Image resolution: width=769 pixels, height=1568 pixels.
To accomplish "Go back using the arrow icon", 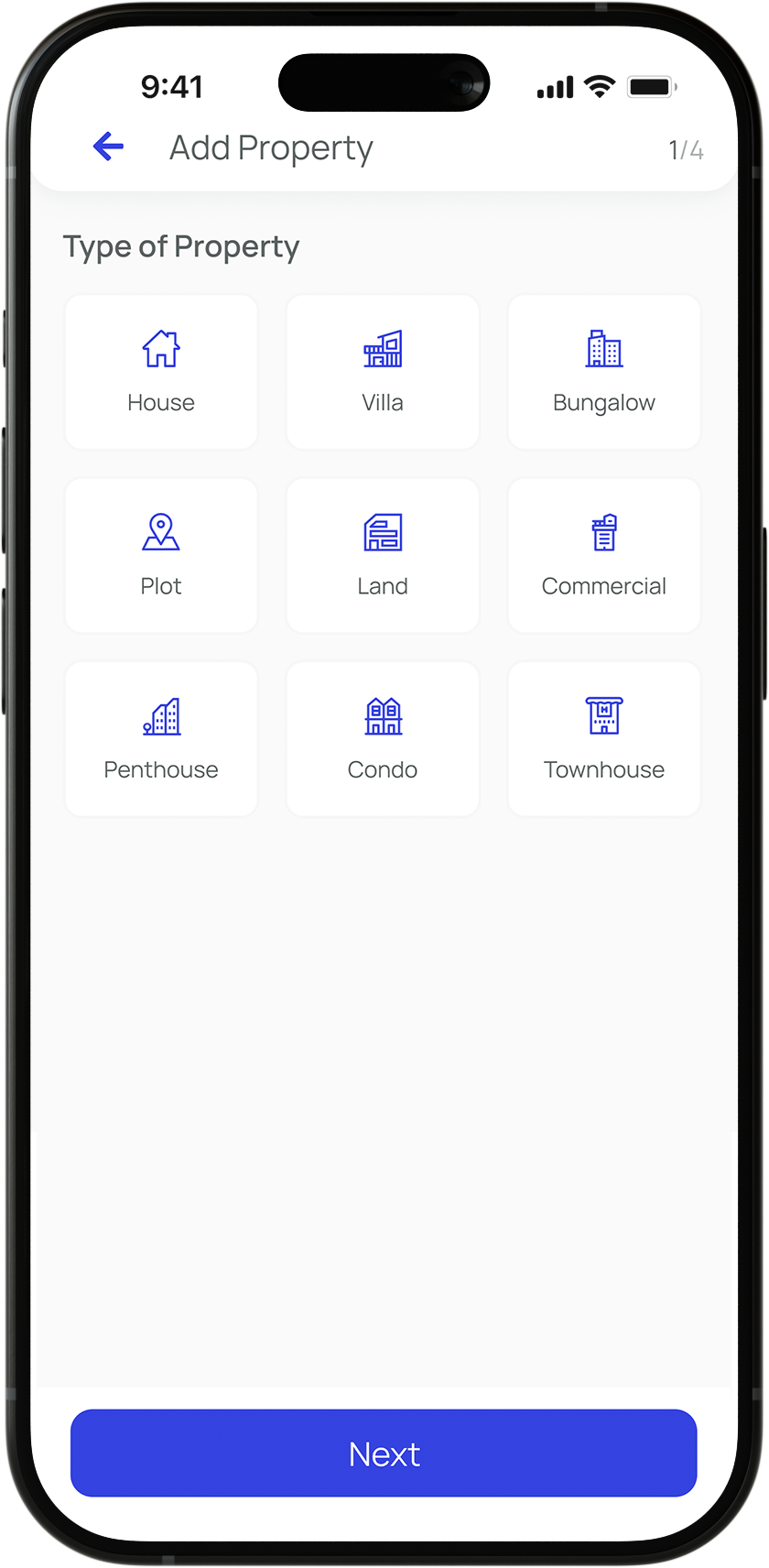I will 108,147.
